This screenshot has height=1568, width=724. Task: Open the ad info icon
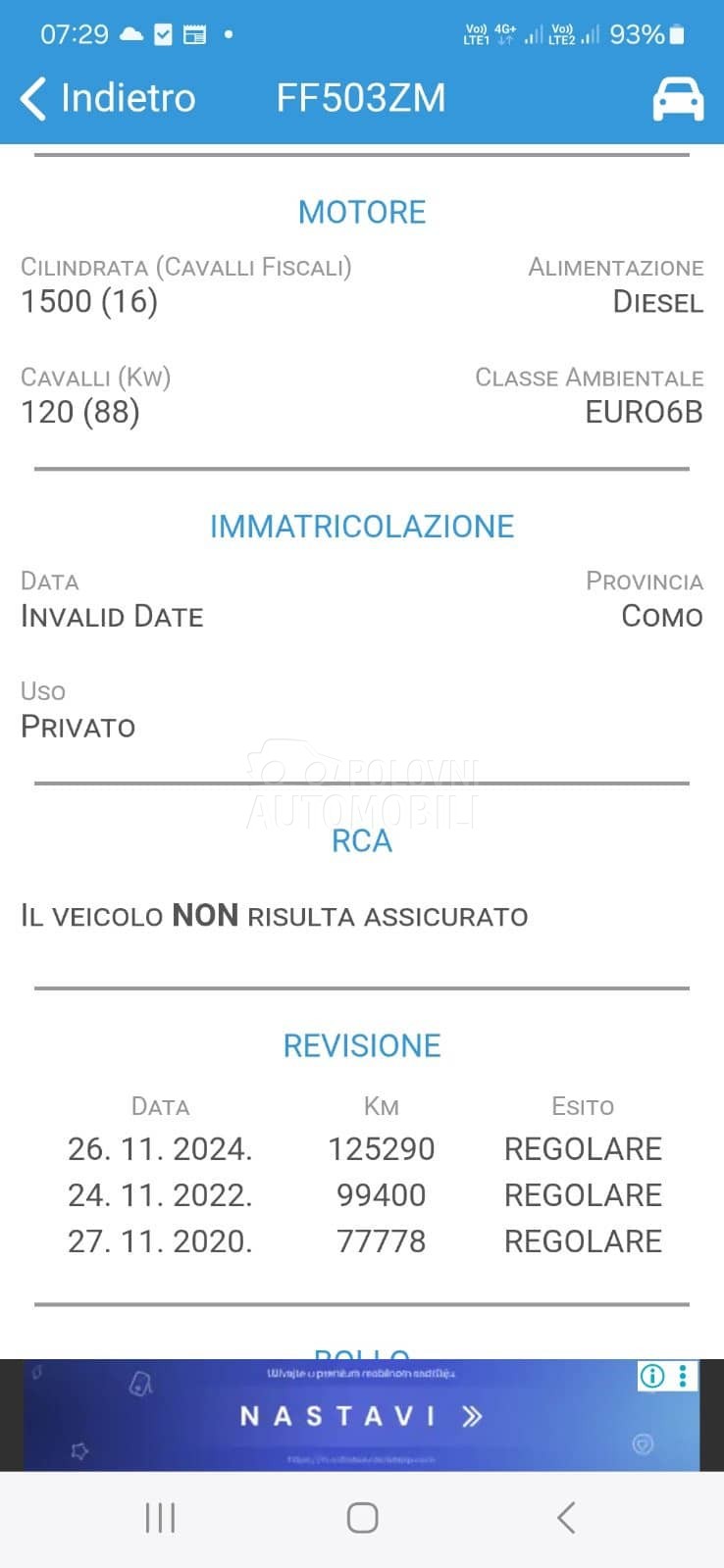click(652, 1376)
